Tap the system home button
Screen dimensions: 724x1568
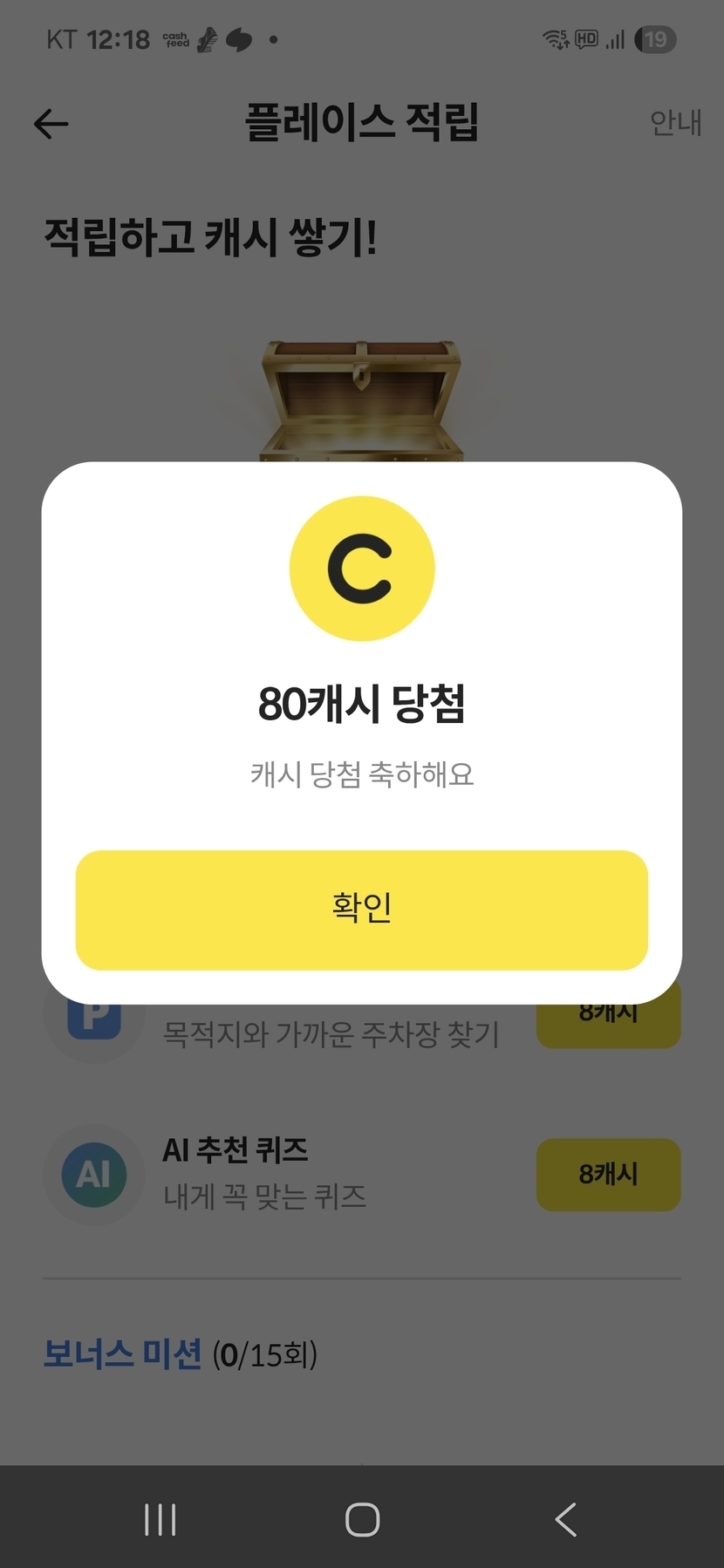(x=362, y=1519)
